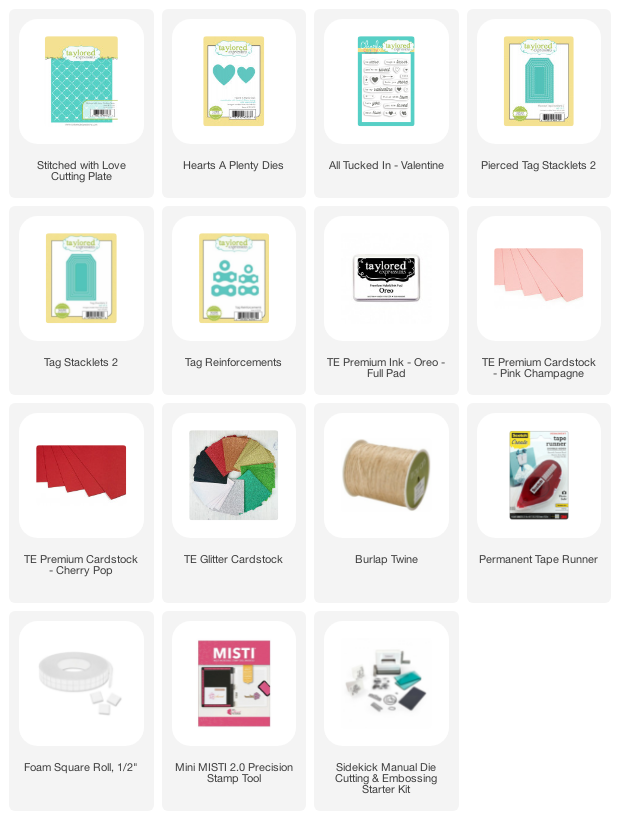
Task: Select the Permanent Tape Runner item
Action: click(538, 476)
